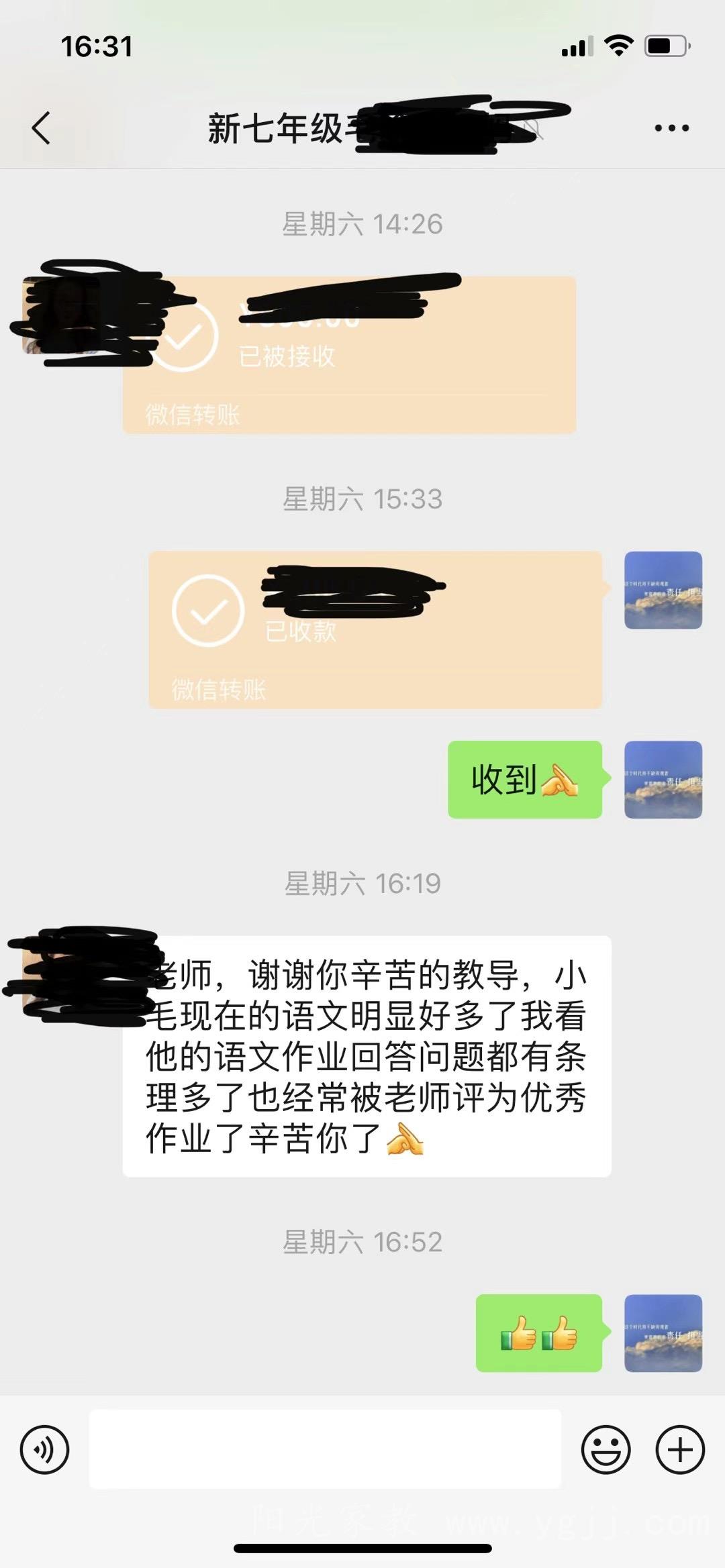This screenshot has height=1568, width=725.
Task: Open the emoji sticker panel
Action: (606, 1450)
